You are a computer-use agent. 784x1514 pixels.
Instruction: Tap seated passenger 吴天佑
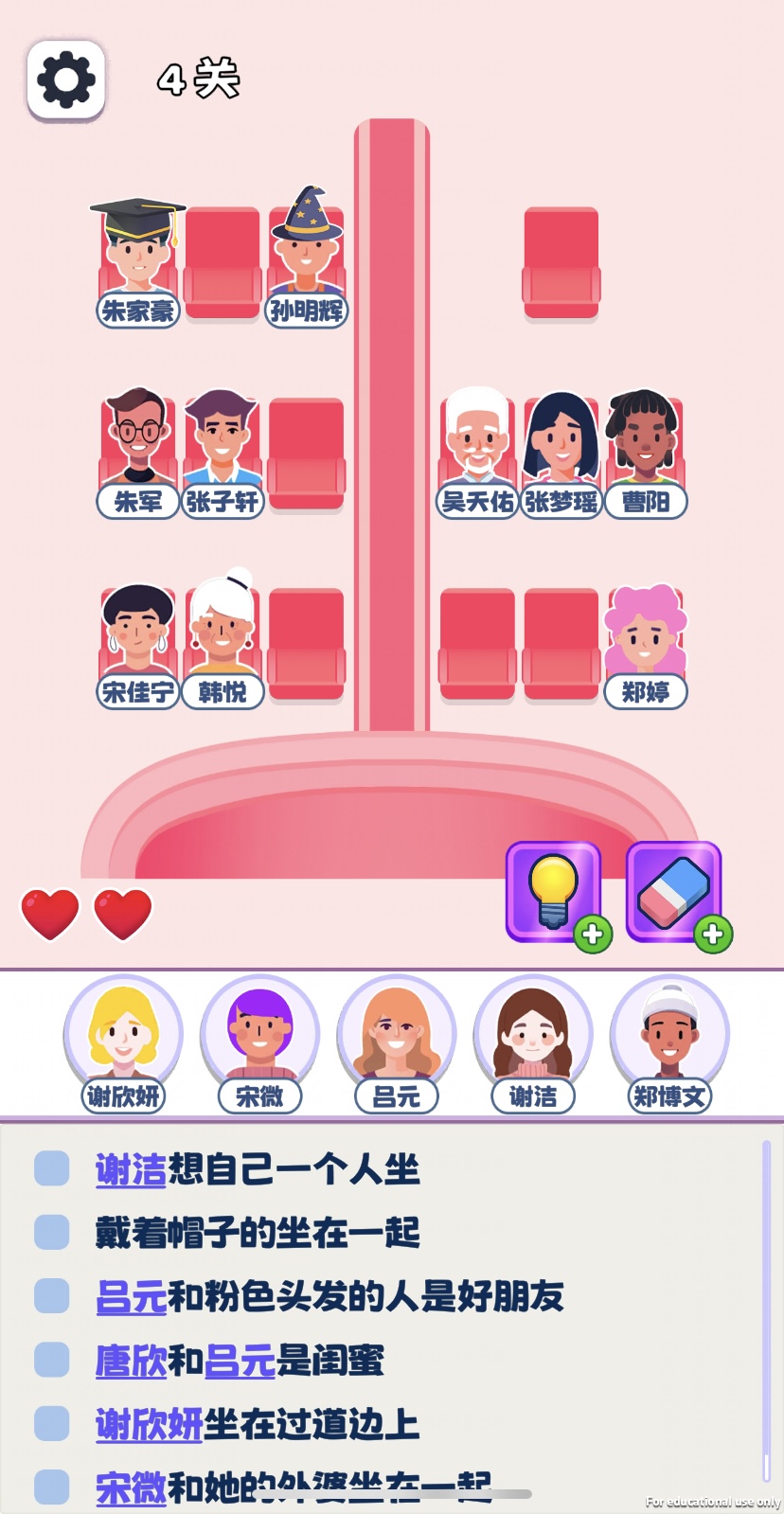(476, 445)
